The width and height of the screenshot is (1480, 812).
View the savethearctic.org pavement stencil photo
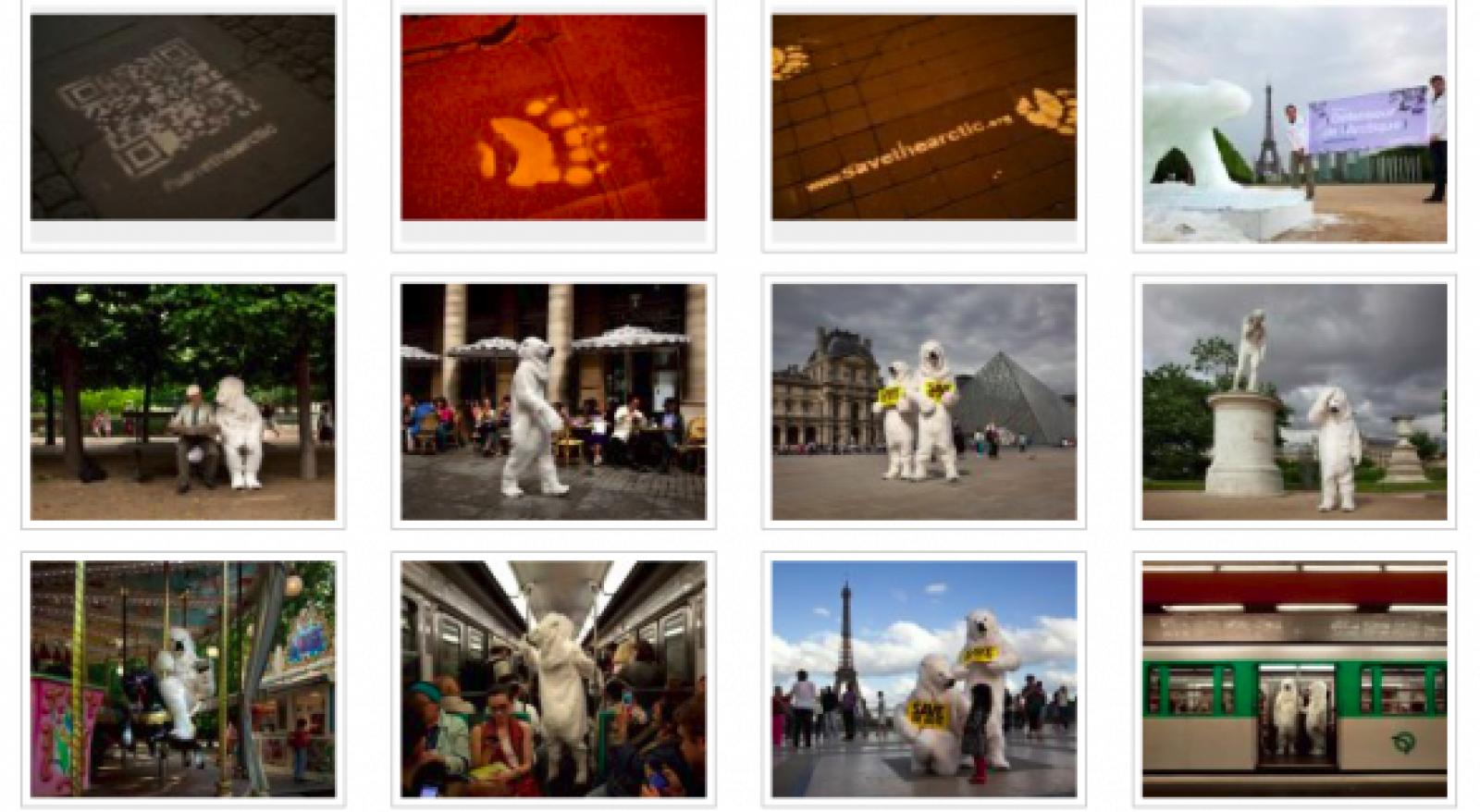pyautogui.click(x=924, y=117)
